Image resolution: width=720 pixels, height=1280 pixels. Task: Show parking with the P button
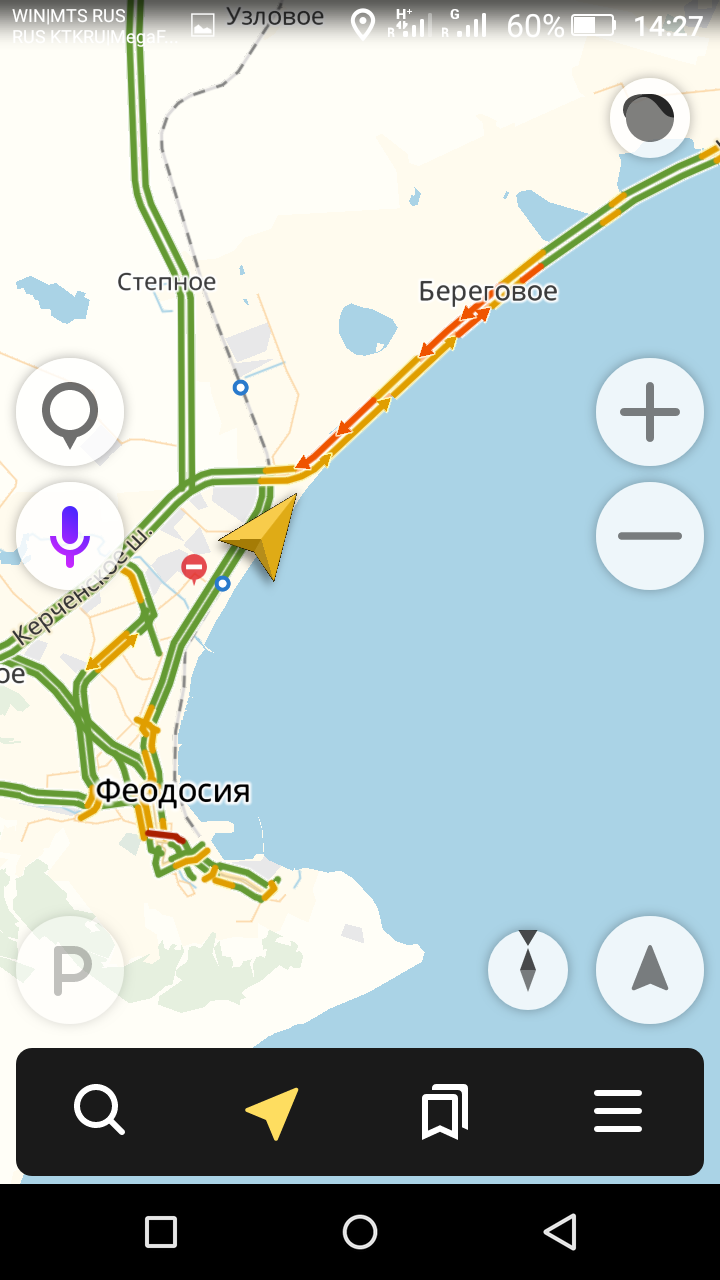click(70, 970)
